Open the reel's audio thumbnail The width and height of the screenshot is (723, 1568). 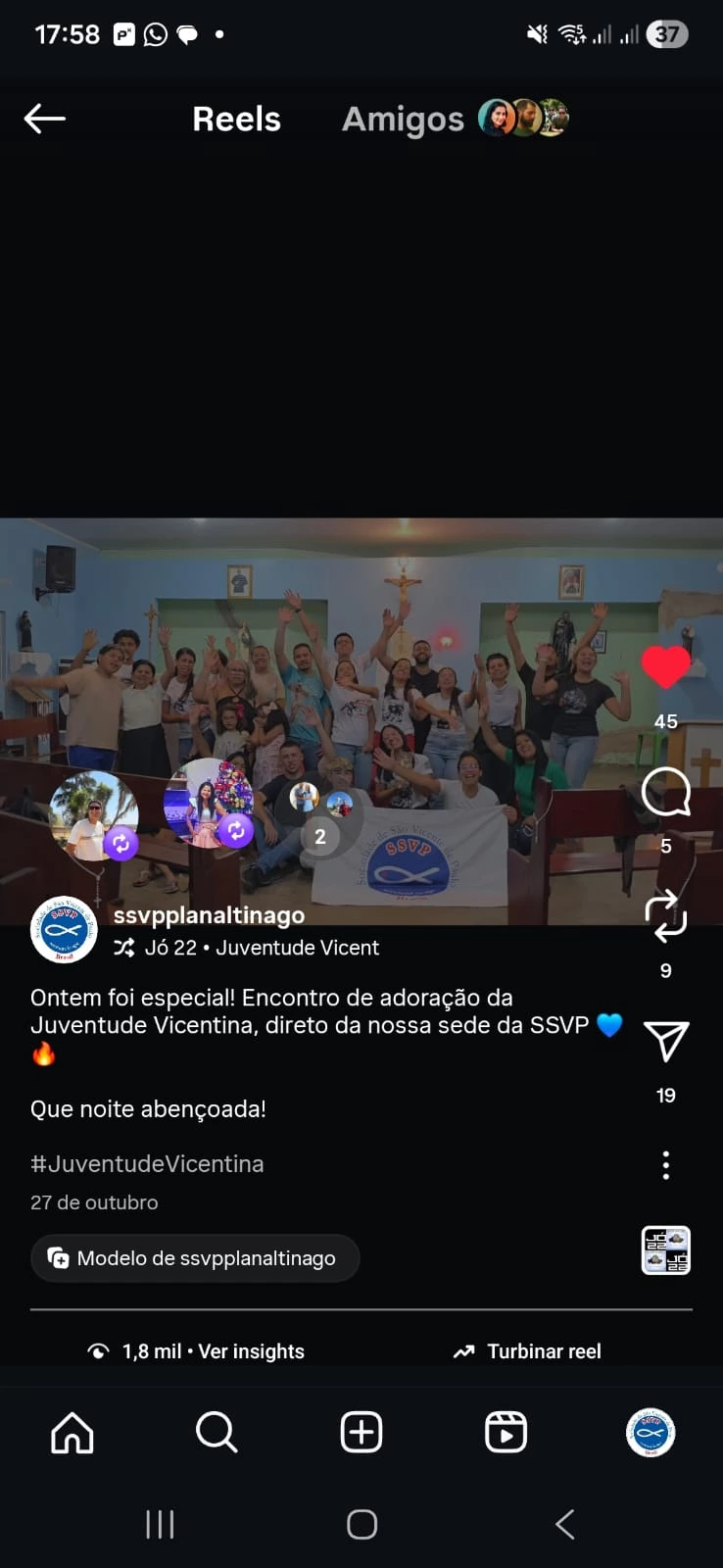point(666,1250)
